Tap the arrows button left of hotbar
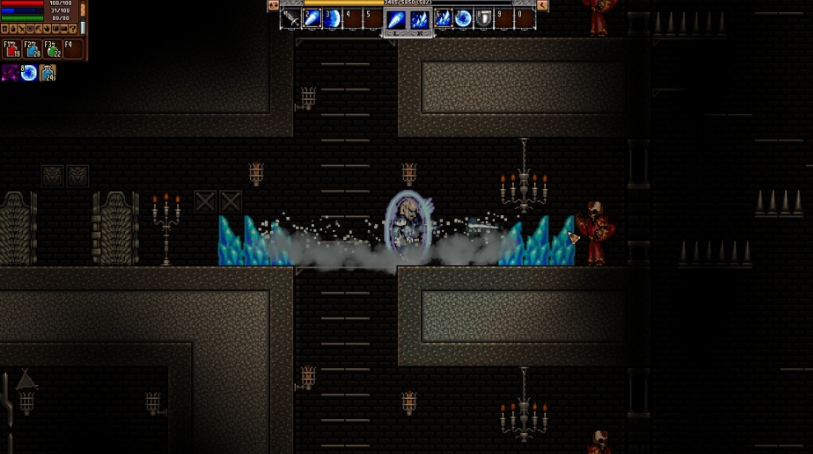The image size is (813, 454). coord(273,5)
